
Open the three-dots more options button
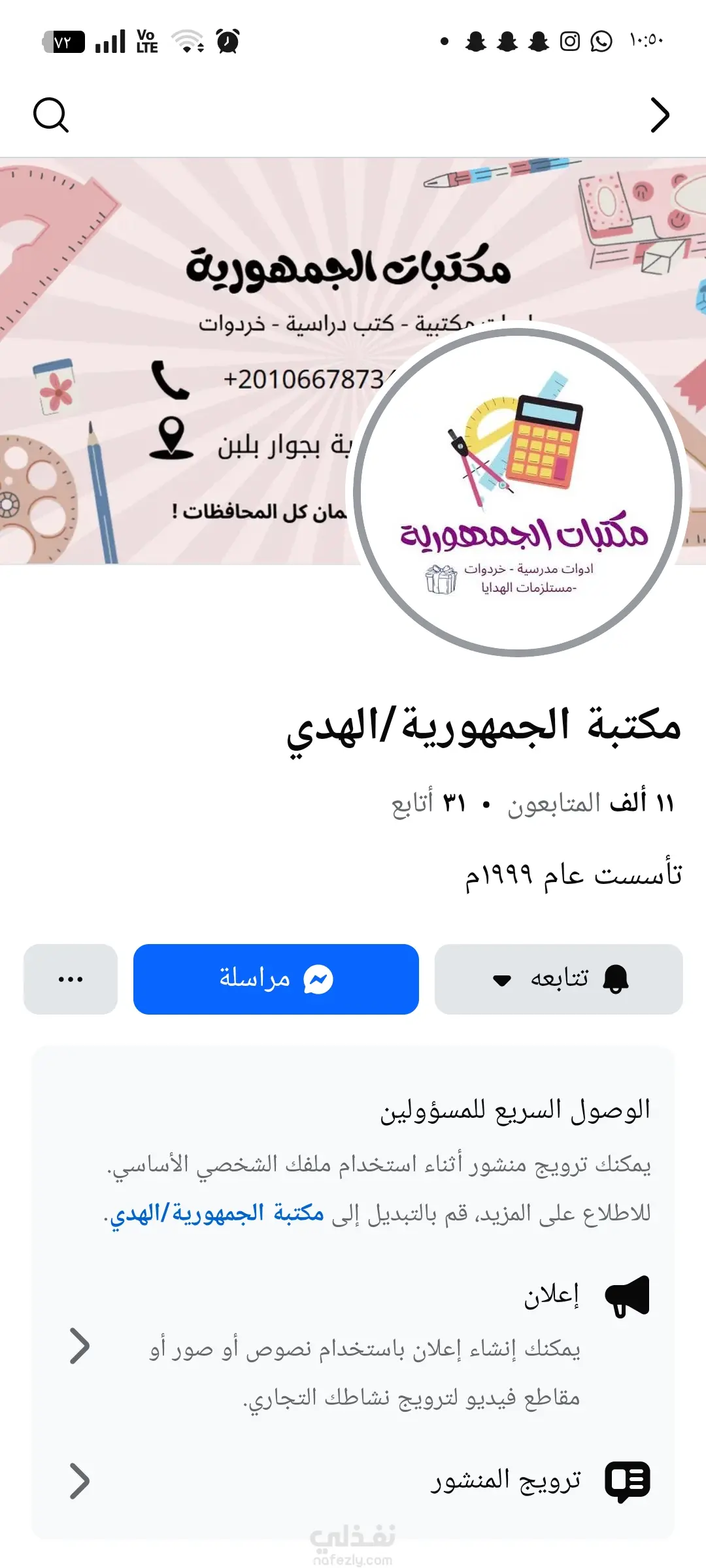click(x=71, y=979)
